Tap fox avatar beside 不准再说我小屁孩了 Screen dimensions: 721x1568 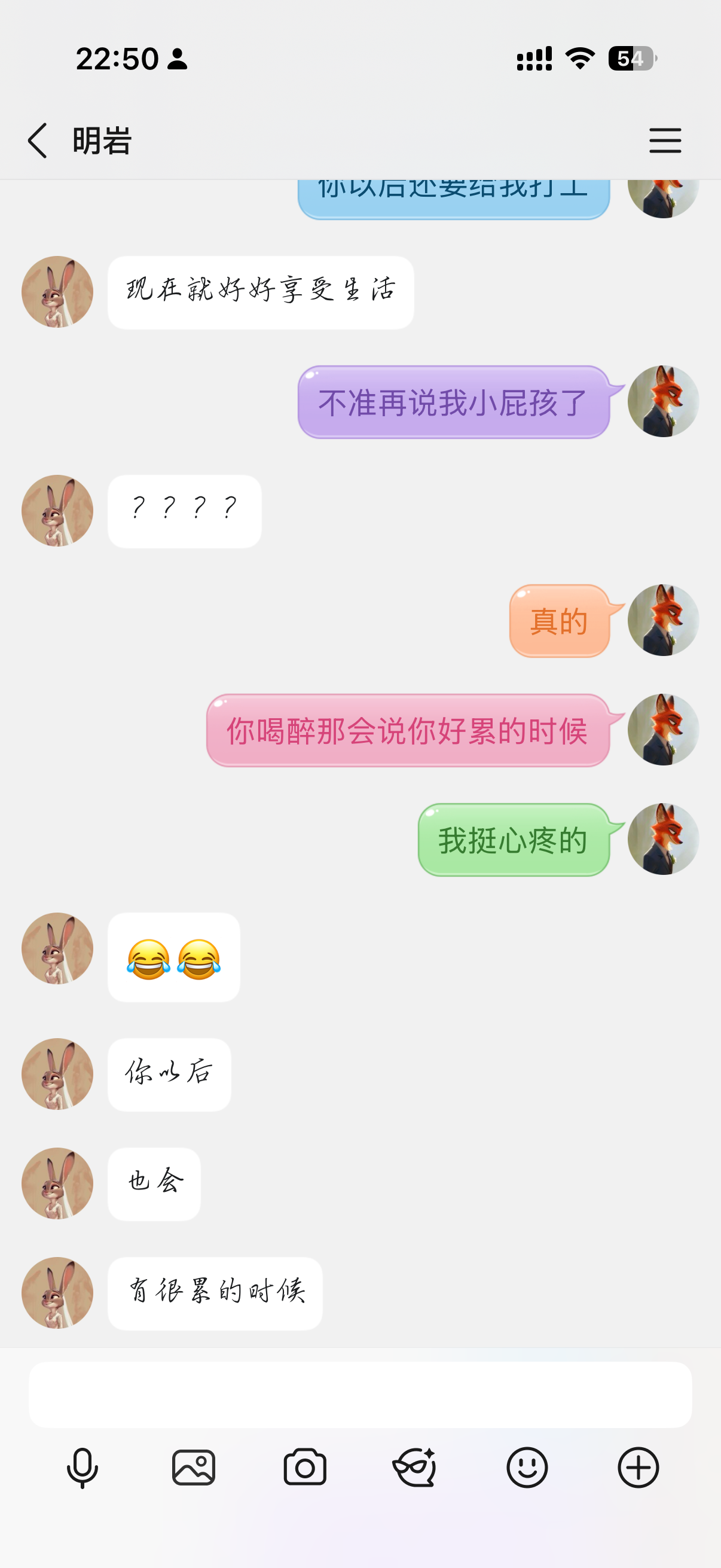(662, 401)
